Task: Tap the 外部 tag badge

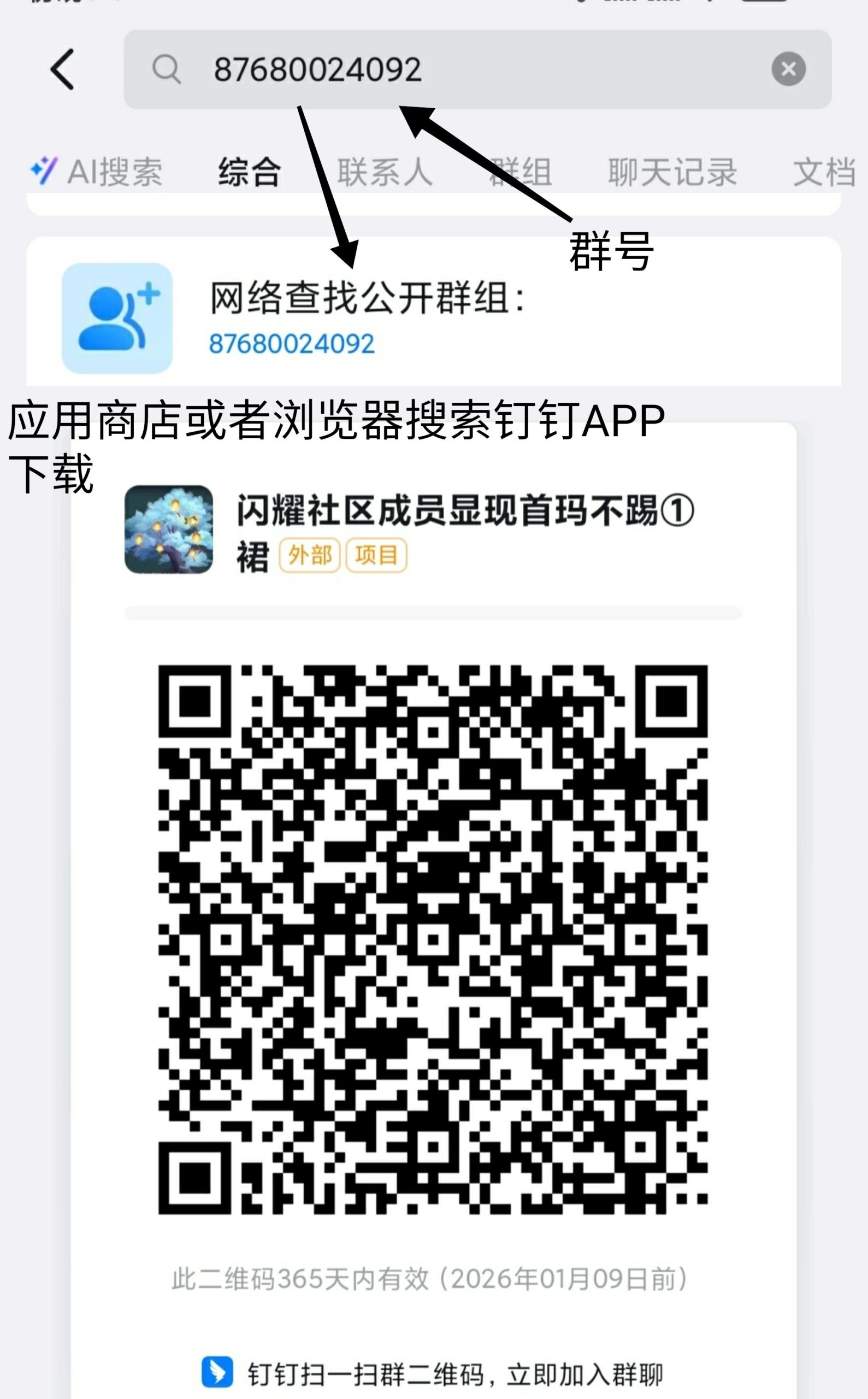Action: click(x=309, y=556)
